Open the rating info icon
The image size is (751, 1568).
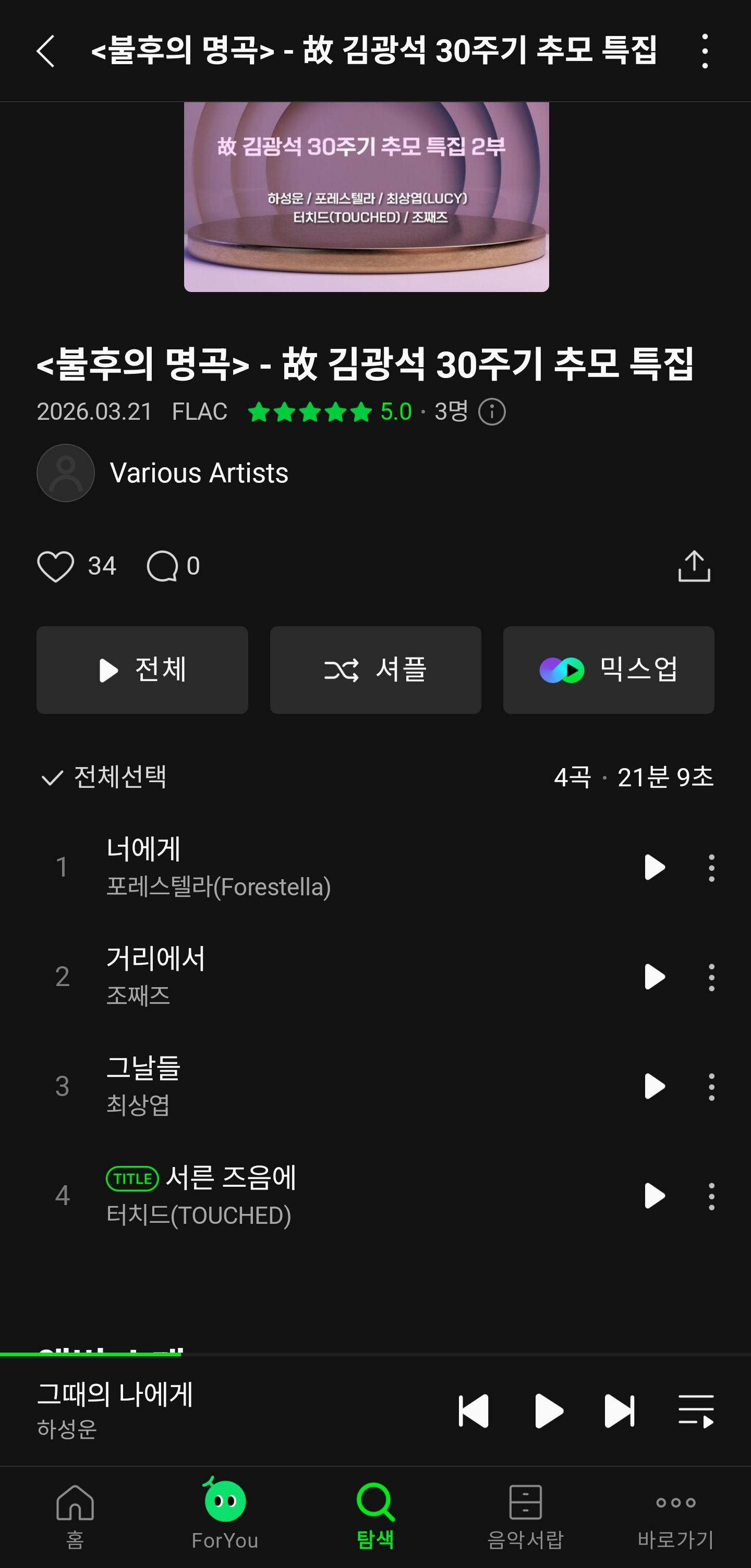(492, 412)
